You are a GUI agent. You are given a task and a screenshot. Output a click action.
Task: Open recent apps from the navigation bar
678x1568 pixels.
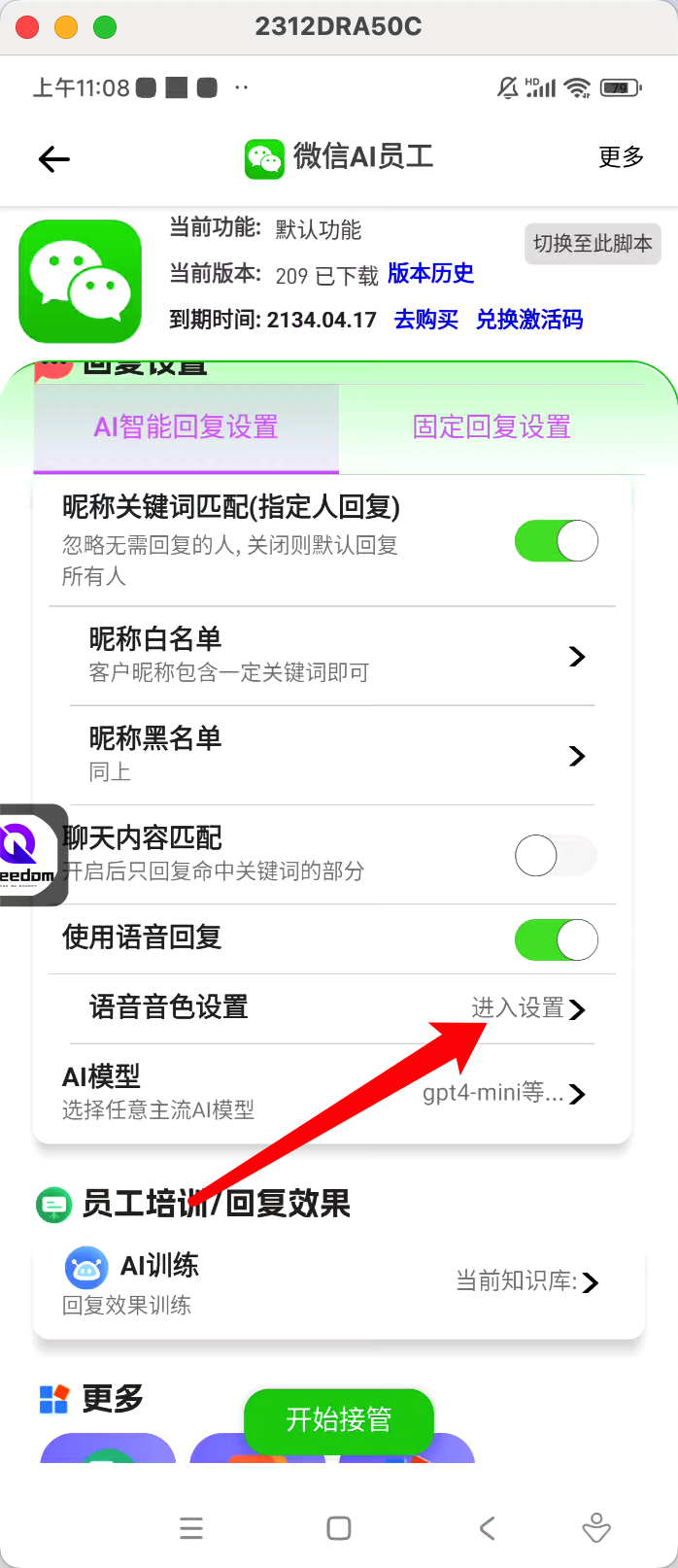[191, 1528]
